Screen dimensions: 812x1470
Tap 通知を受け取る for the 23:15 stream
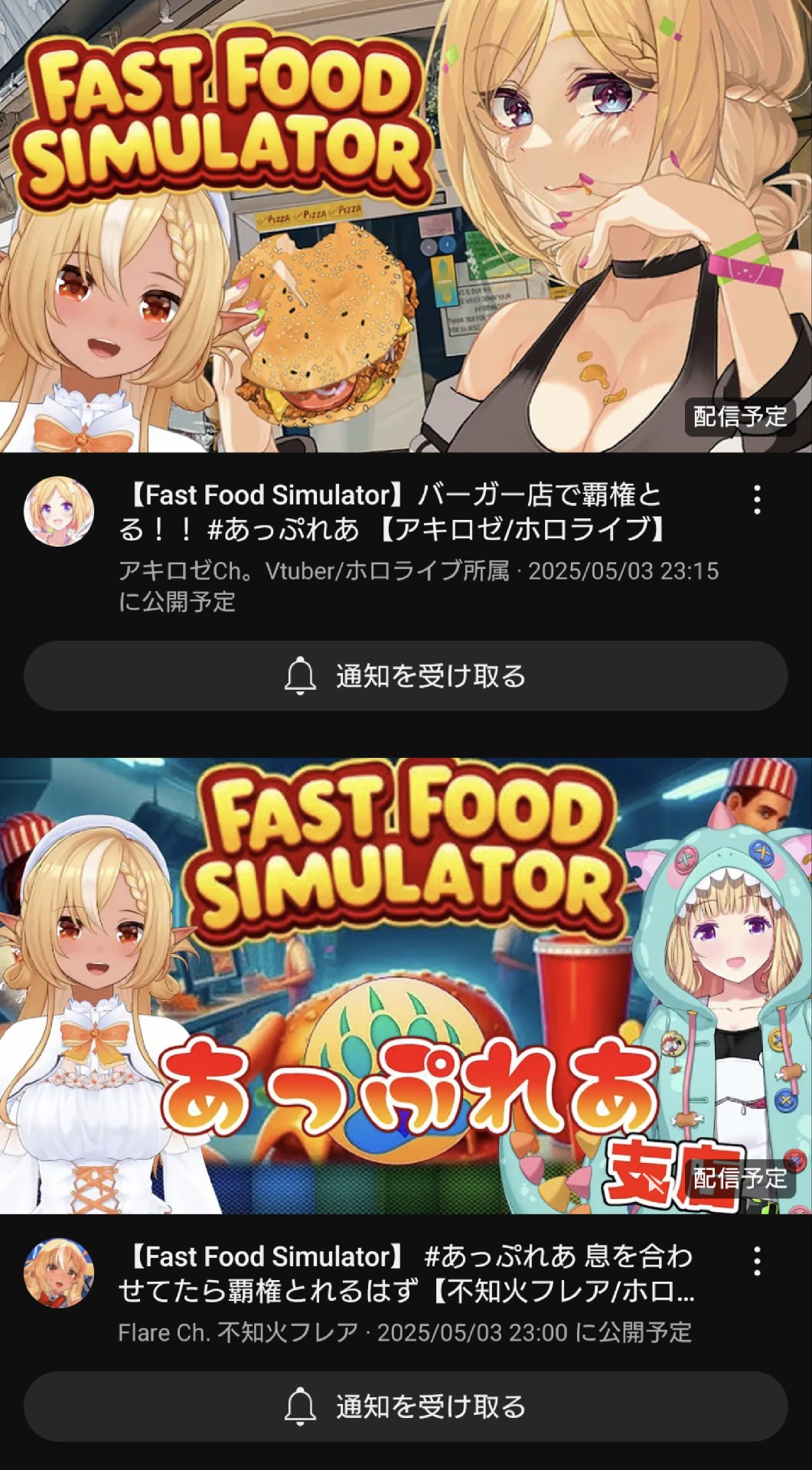click(406, 676)
